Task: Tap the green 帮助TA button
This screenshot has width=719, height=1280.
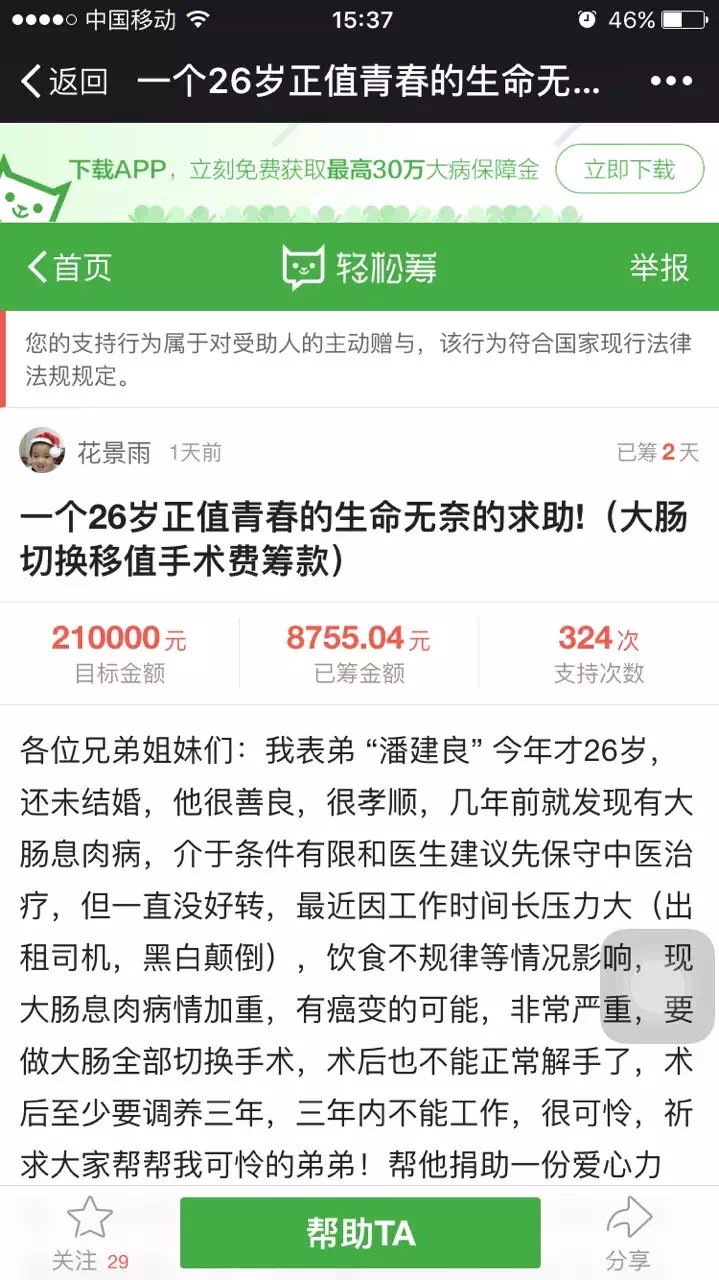Action: point(360,1233)
